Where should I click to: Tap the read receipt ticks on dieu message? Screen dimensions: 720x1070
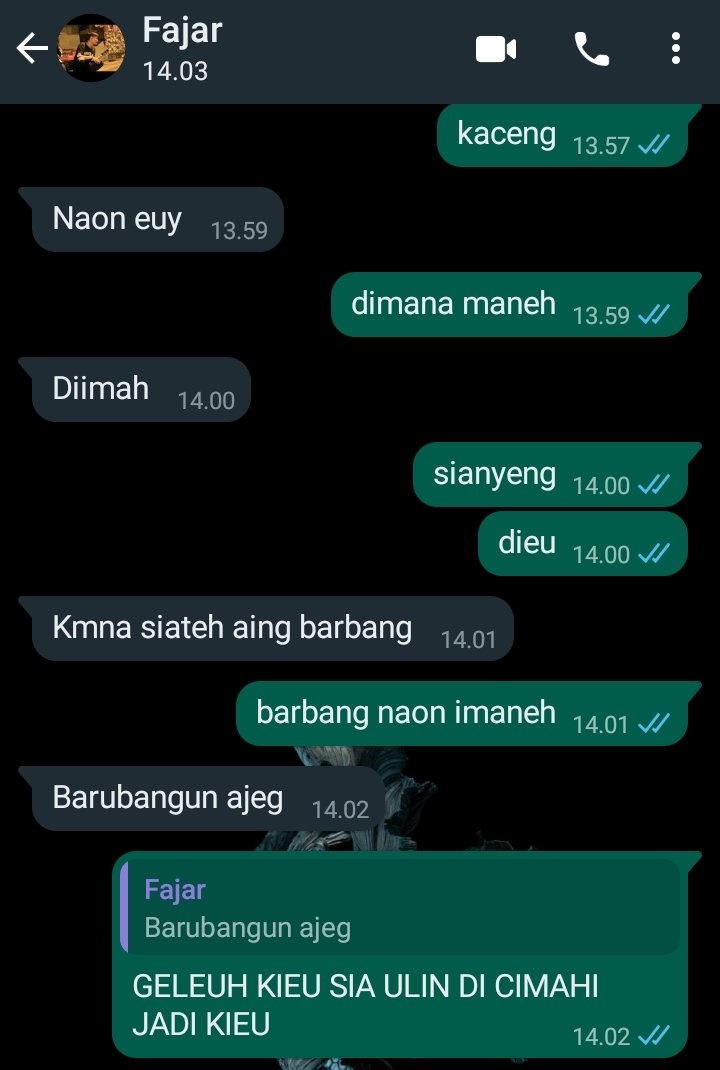point(655,555)
